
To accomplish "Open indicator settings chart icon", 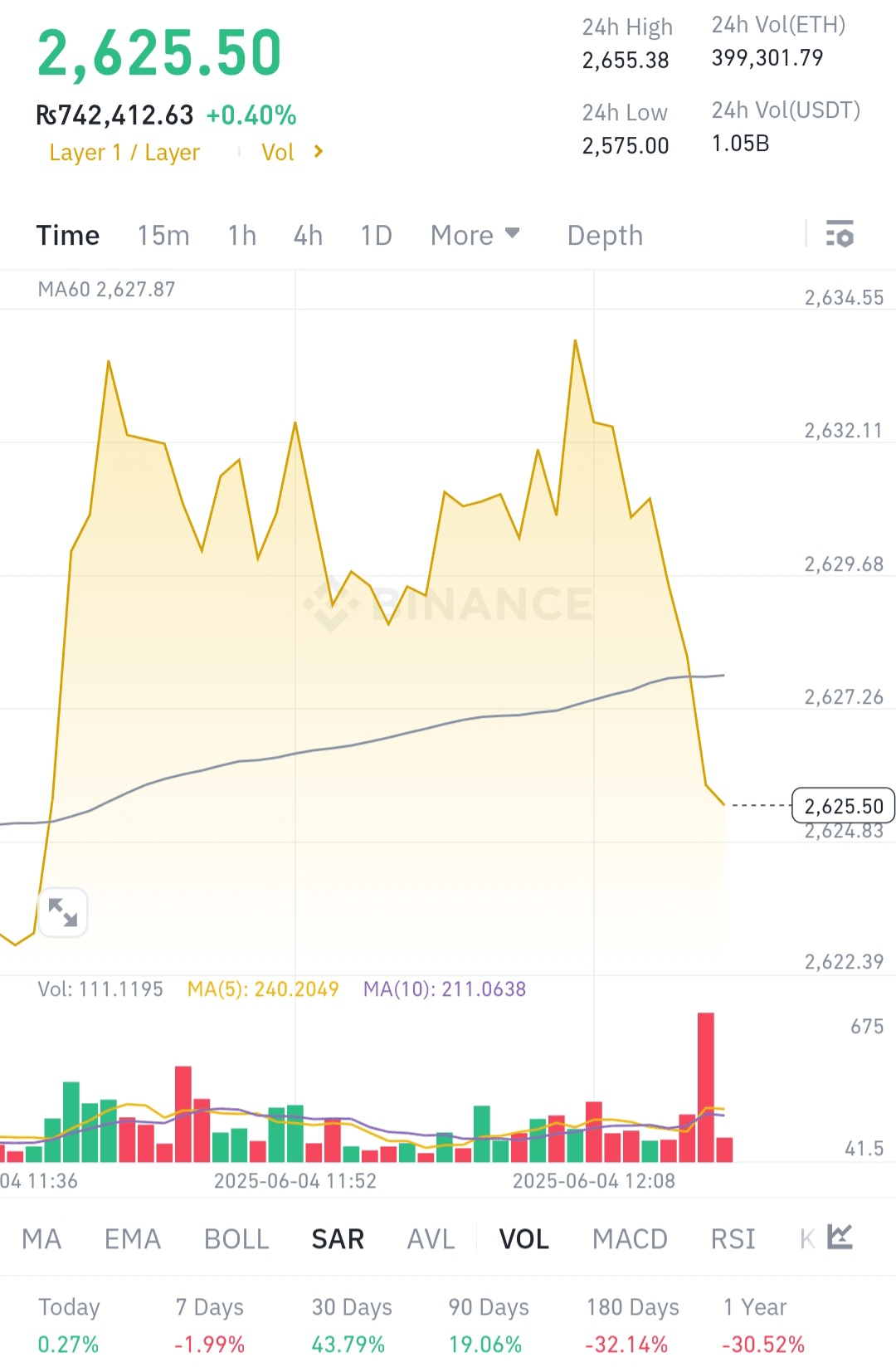I will pos(840,1238).
